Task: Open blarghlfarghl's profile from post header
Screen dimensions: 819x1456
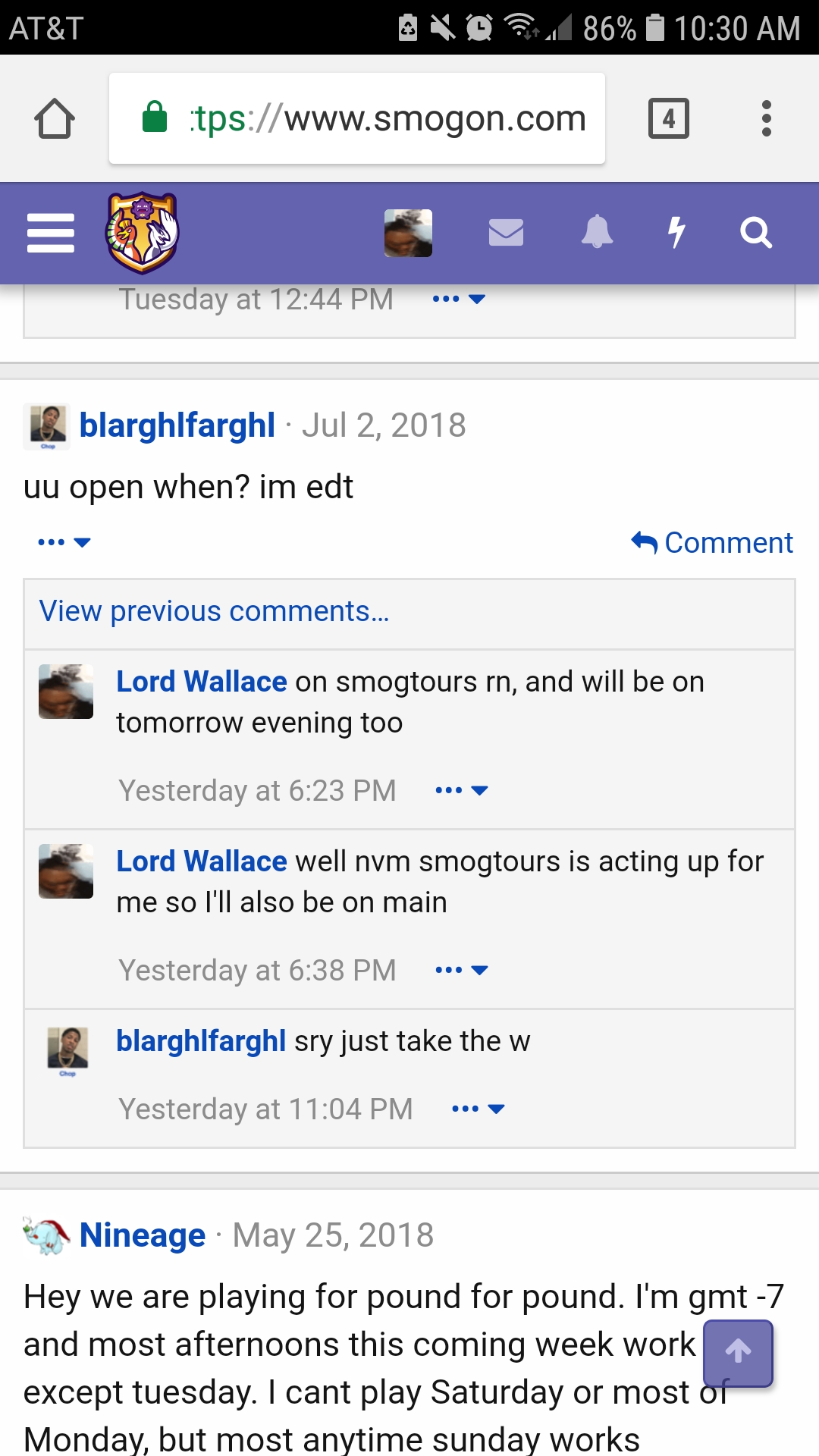Action: (177, 425)
